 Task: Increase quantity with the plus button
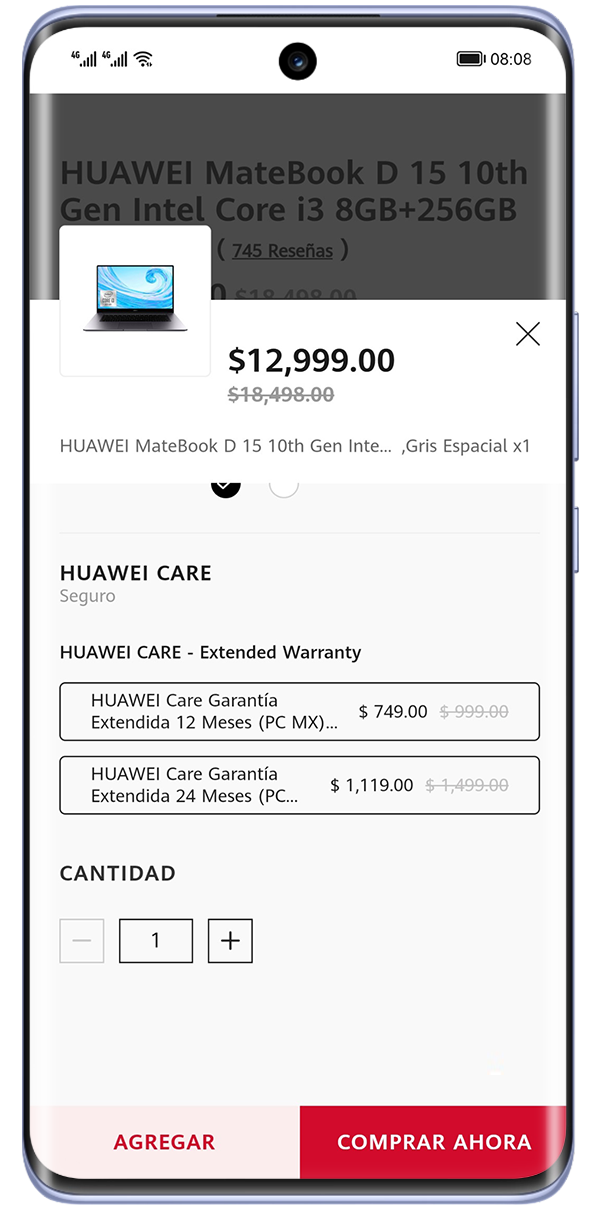point(230,941)
